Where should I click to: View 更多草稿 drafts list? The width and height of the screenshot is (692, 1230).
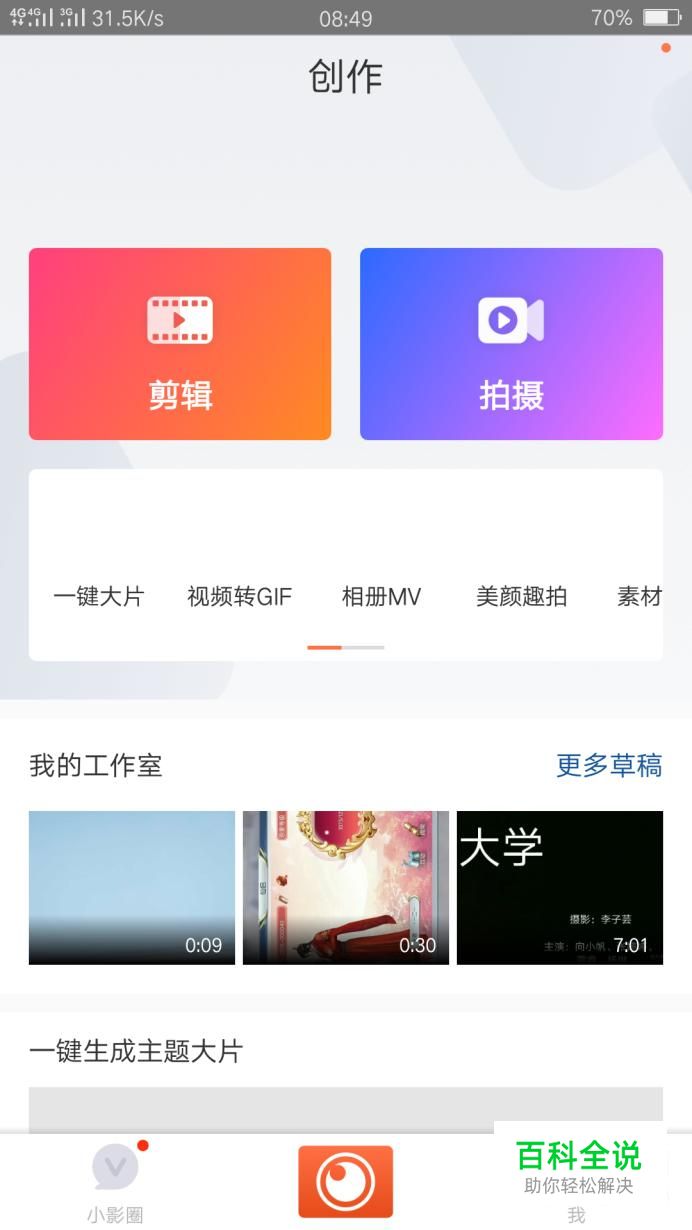[x=609, y=766]
